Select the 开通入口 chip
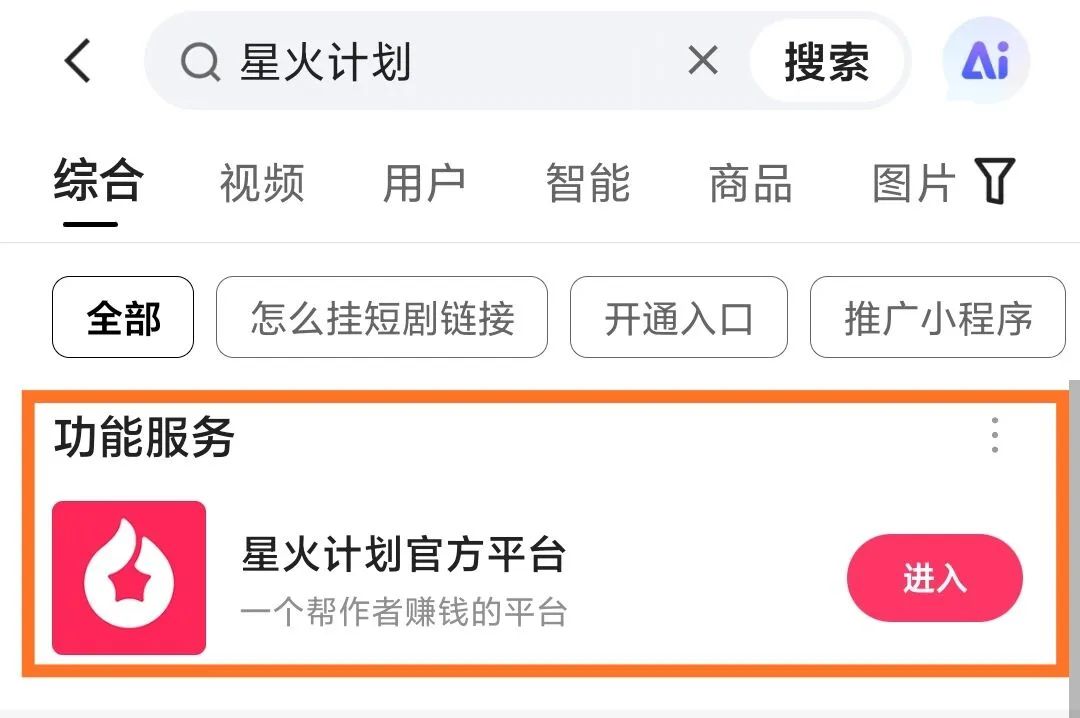Image resolution: width=1080 pixels, height=718 pixels. 678,318
